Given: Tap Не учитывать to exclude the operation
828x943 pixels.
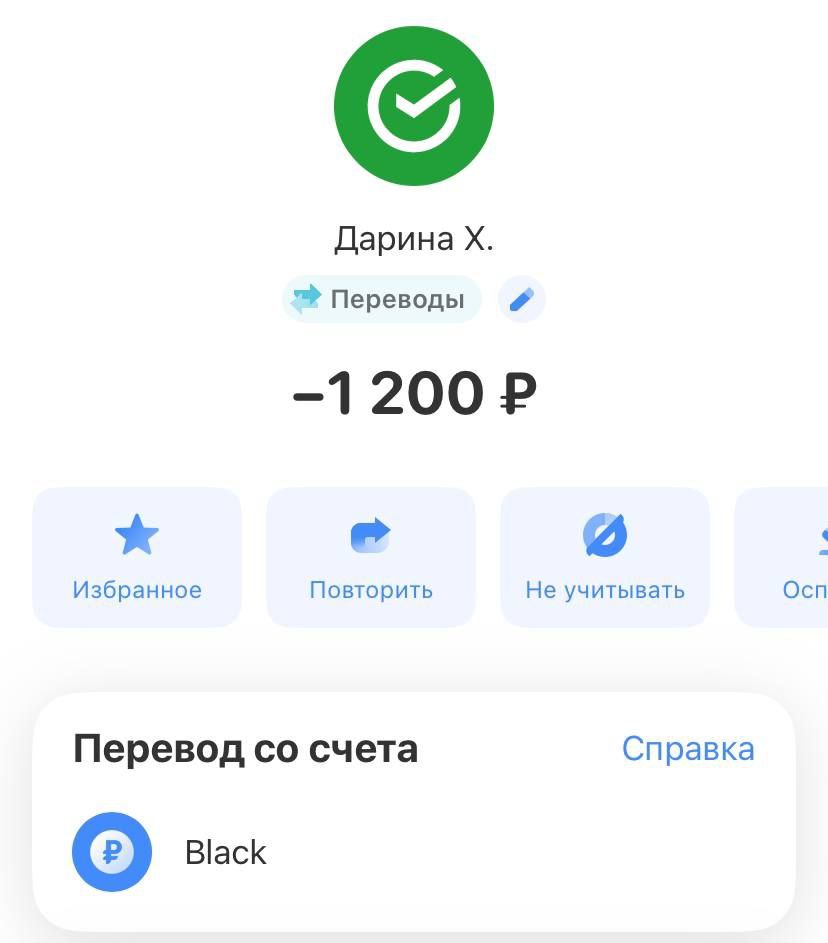Looking at the screenshot, I should click(604, 557).
